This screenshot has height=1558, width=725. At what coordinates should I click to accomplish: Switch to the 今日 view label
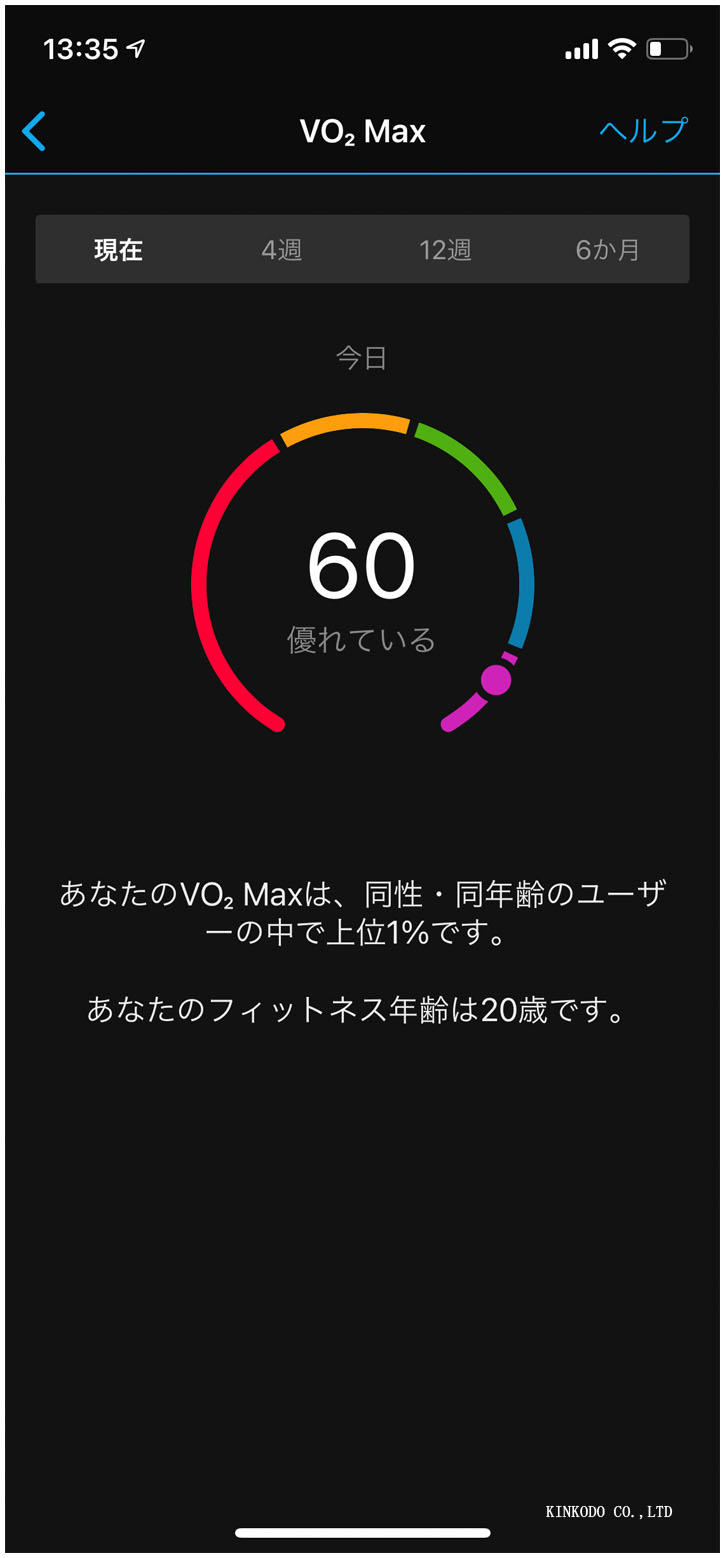(x=362, y=357)
